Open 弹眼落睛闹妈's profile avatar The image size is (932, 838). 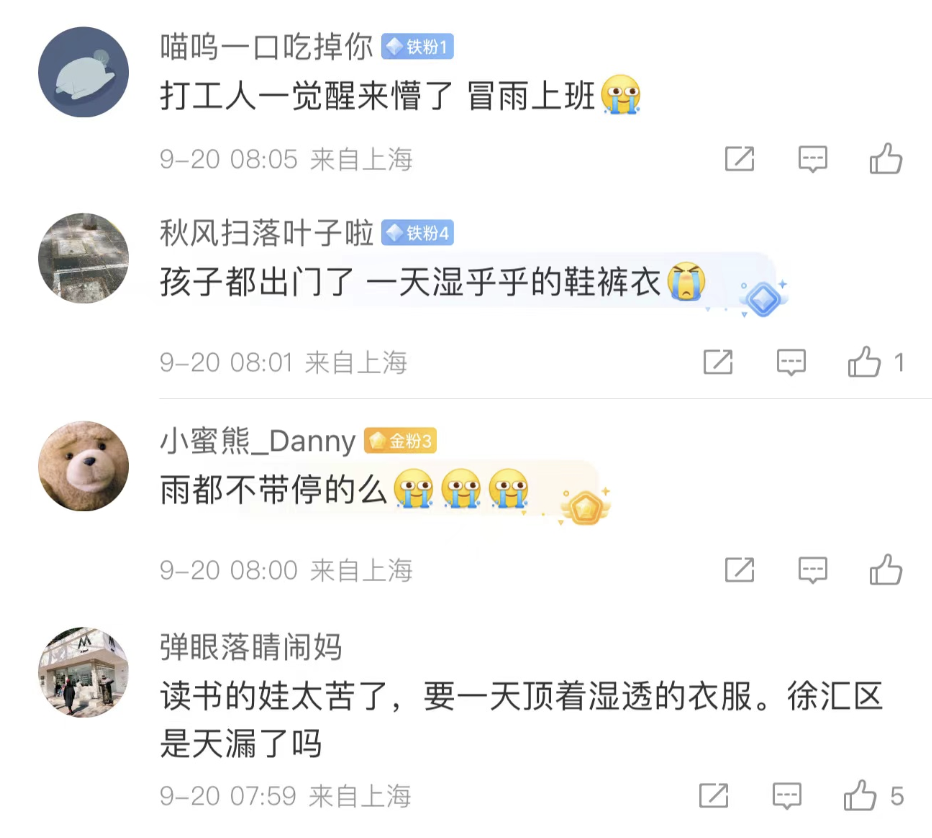(x=84, y=672)
